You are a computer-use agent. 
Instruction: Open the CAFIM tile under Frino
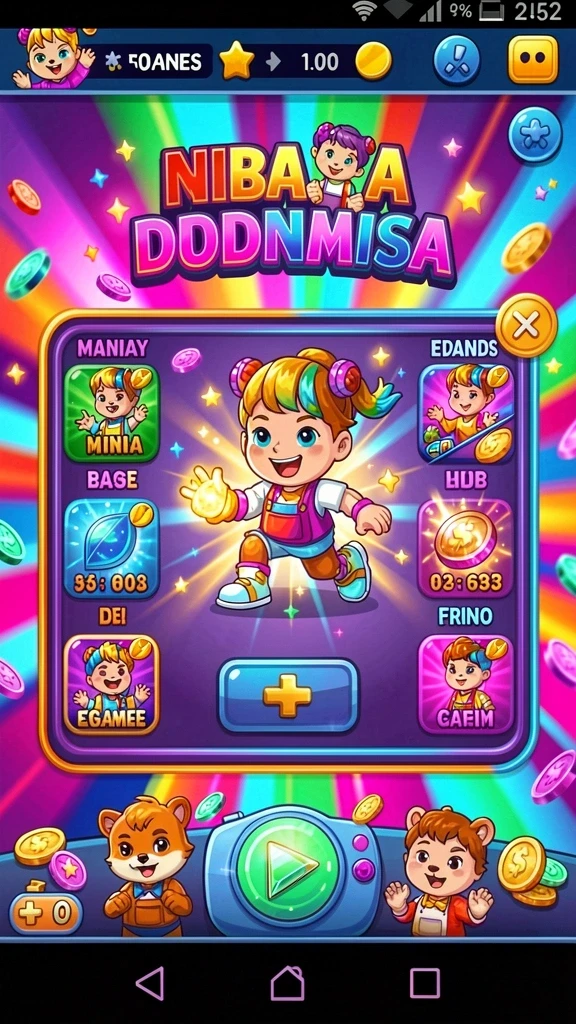click(x=465, y=684)
